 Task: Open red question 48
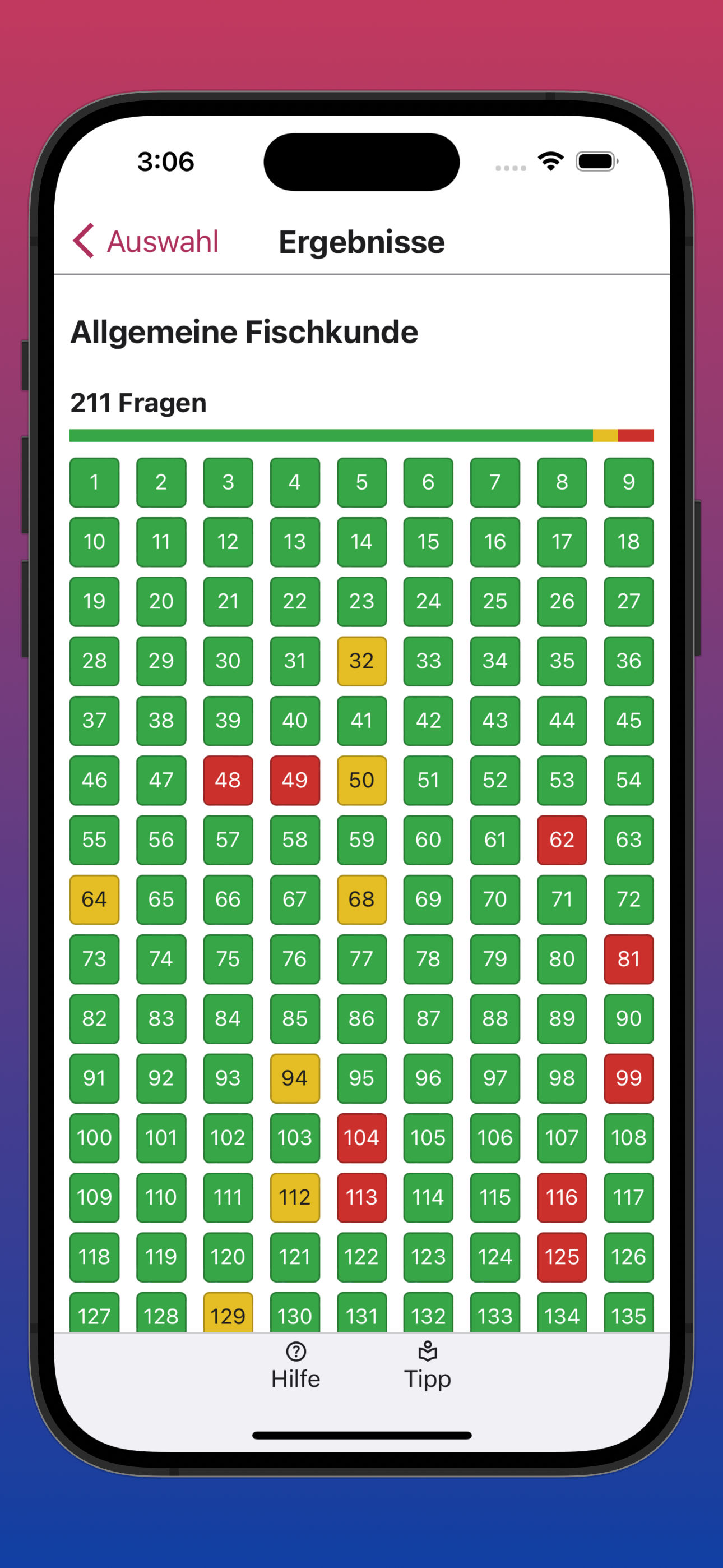click(x=228, y=780)
